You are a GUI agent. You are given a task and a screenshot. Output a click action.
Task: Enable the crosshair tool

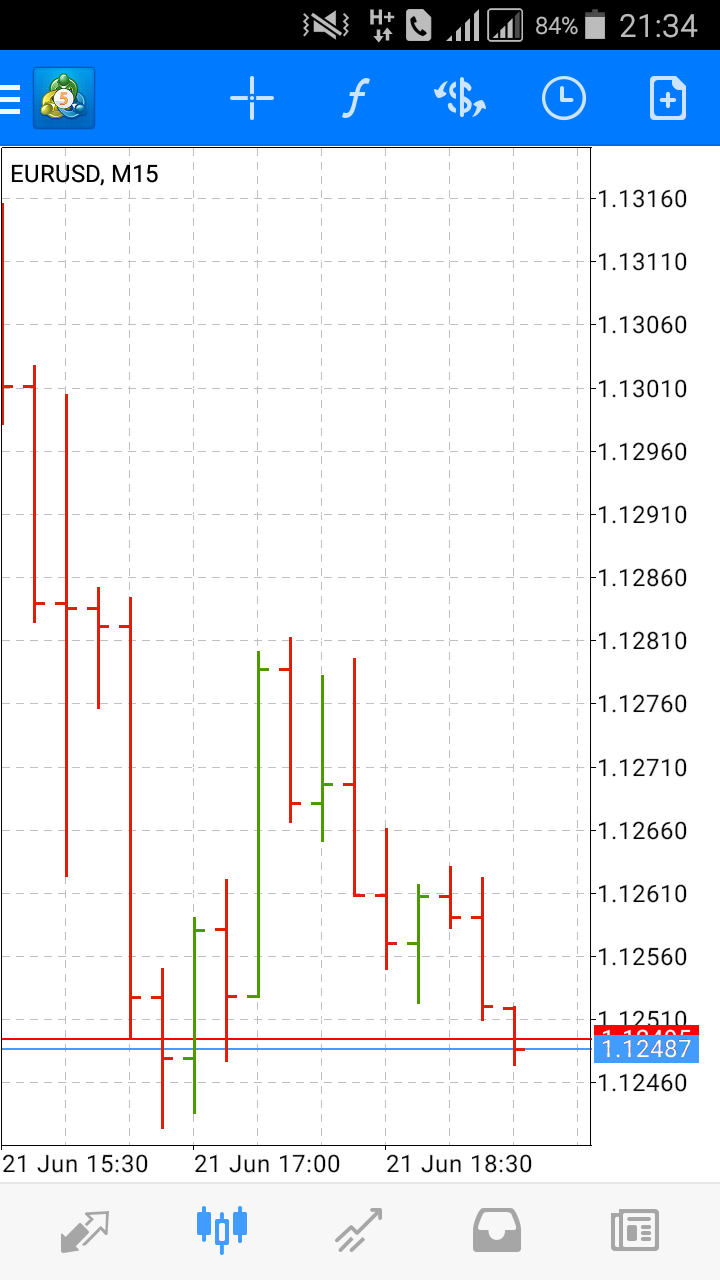[x=251, y=98]
